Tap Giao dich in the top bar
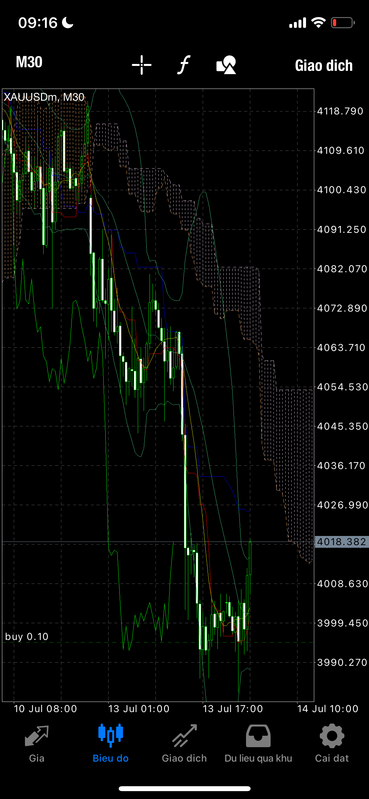 [324, 65]
